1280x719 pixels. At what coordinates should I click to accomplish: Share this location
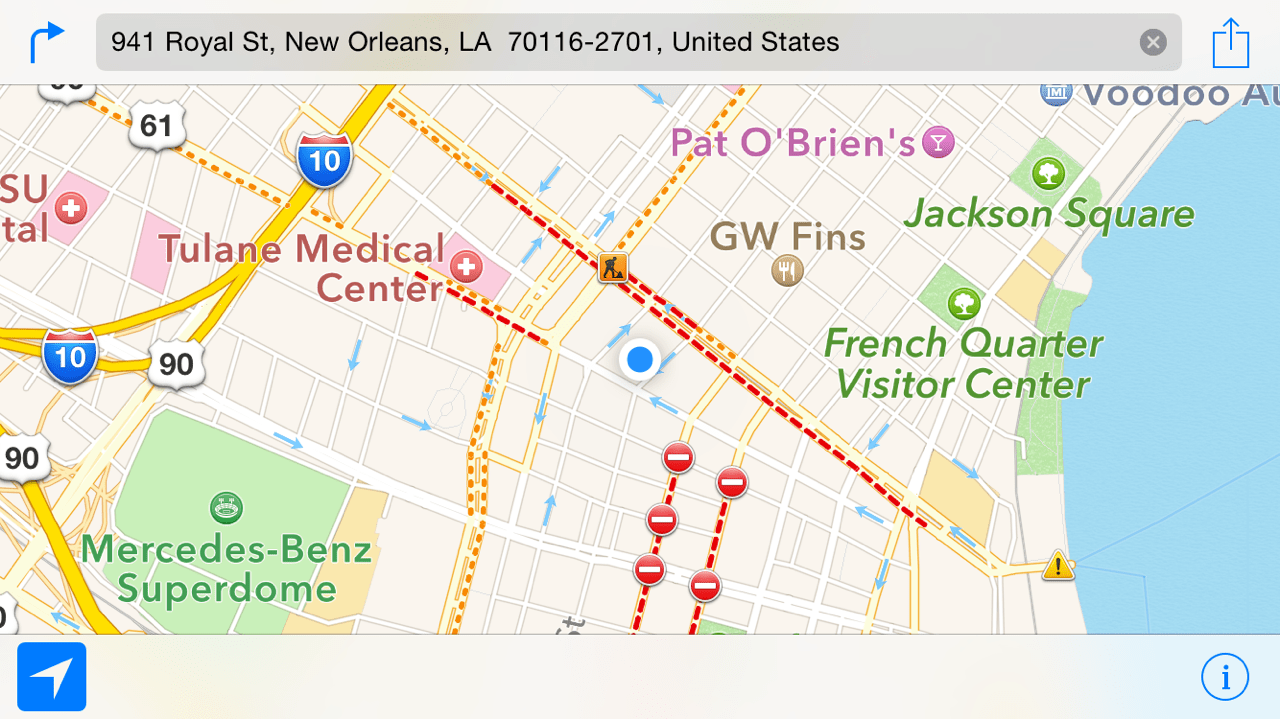[x=1230, y=43]
